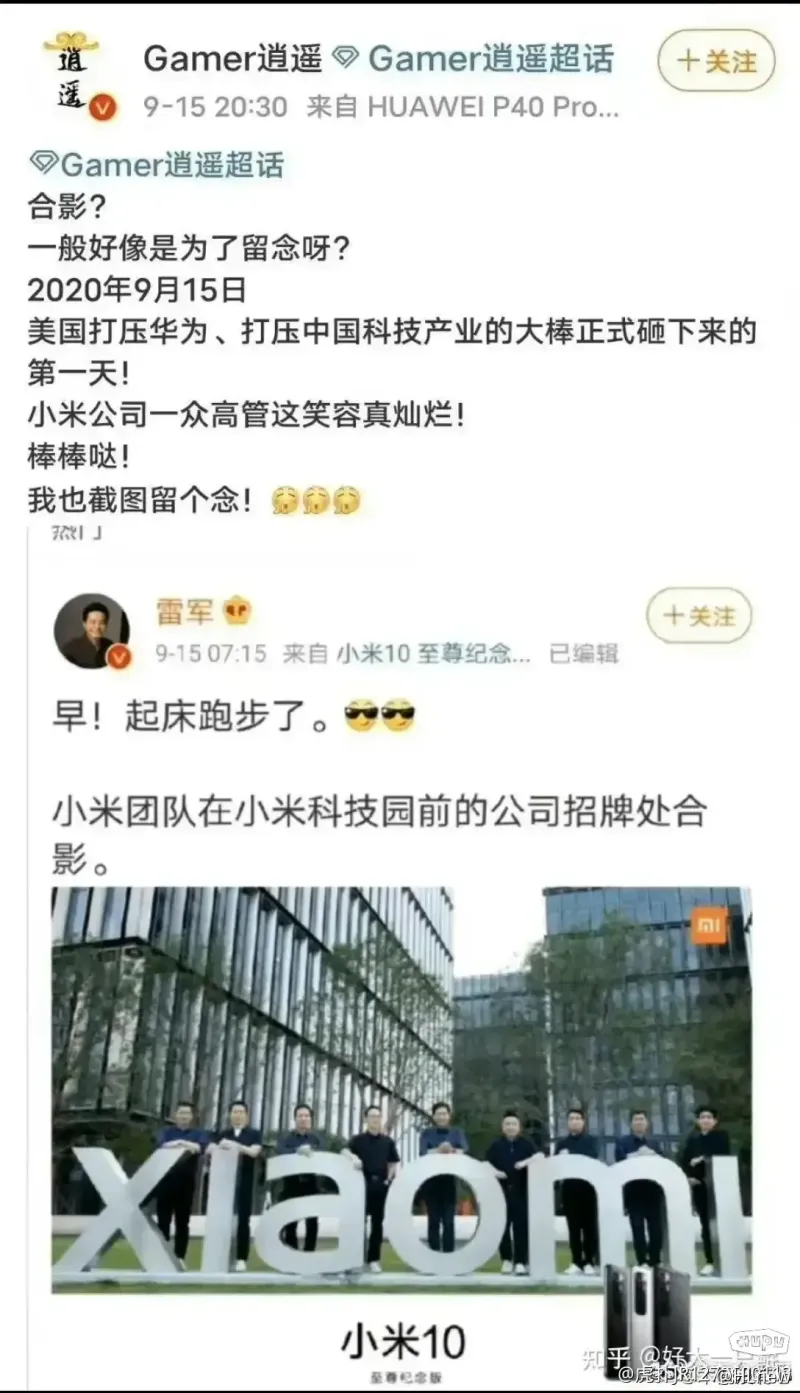Follow the Gamer逍遥 account
Viewport: 800px width, 1393px height.
(x=716, y=61)
